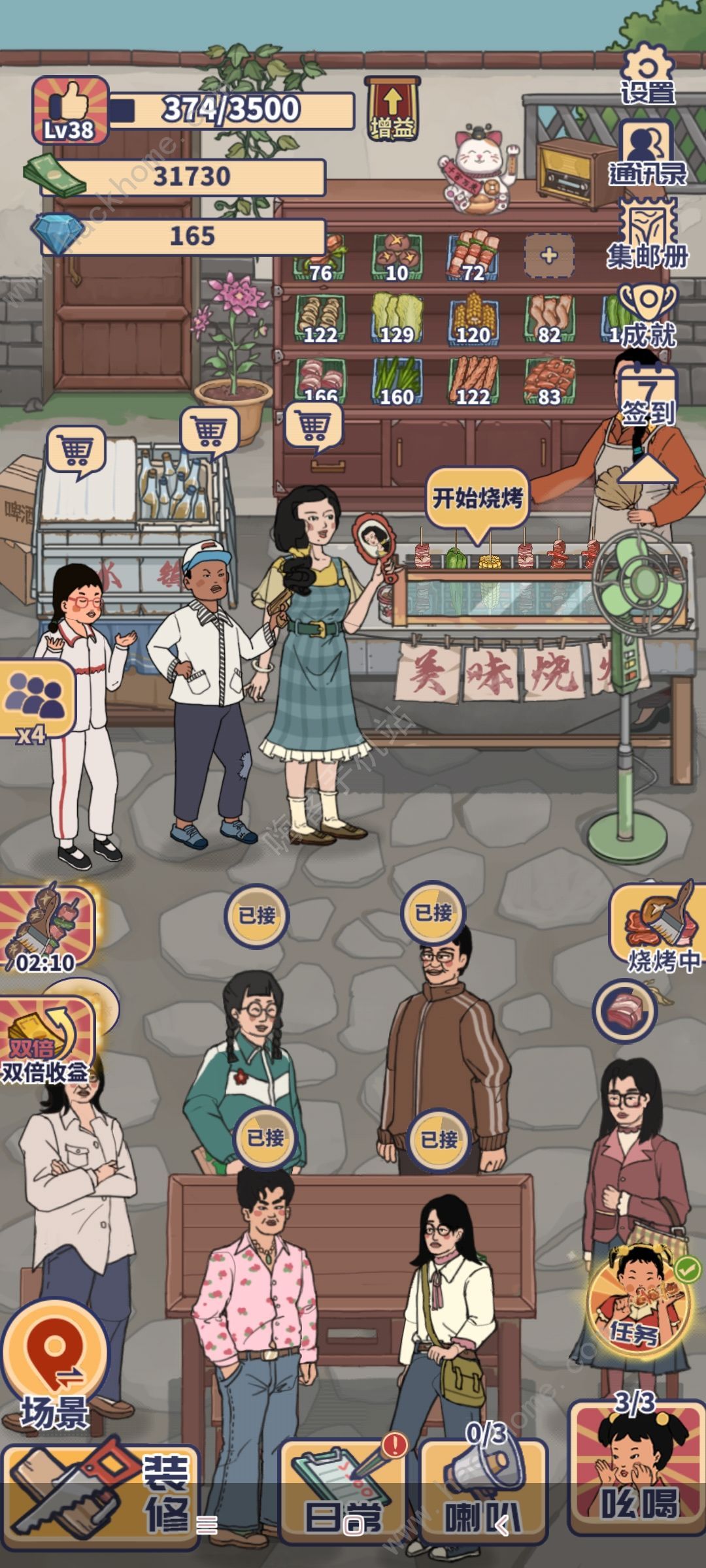Open the 装修 renovation menu

pyautogui.click(x=101, y=1496)
